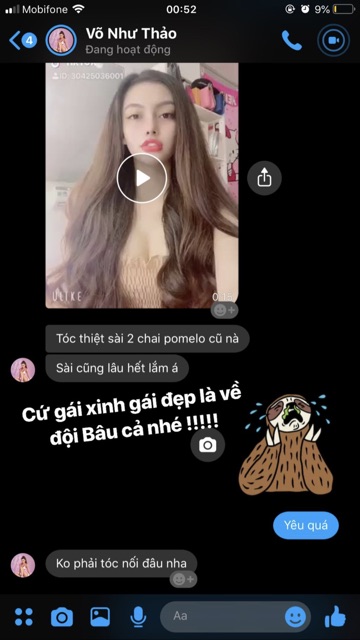This screenshot has width=360, height=640.
Task: React to the "Ko phải tóc nối đâu nha" message
Action: (183, 579)
